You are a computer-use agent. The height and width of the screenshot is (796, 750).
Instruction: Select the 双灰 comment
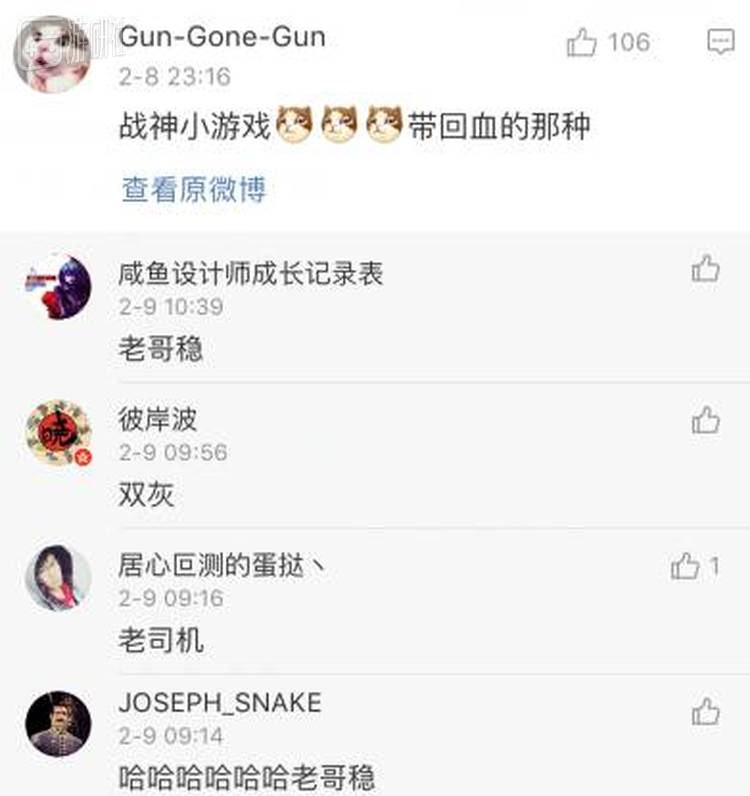pos(147,494)
